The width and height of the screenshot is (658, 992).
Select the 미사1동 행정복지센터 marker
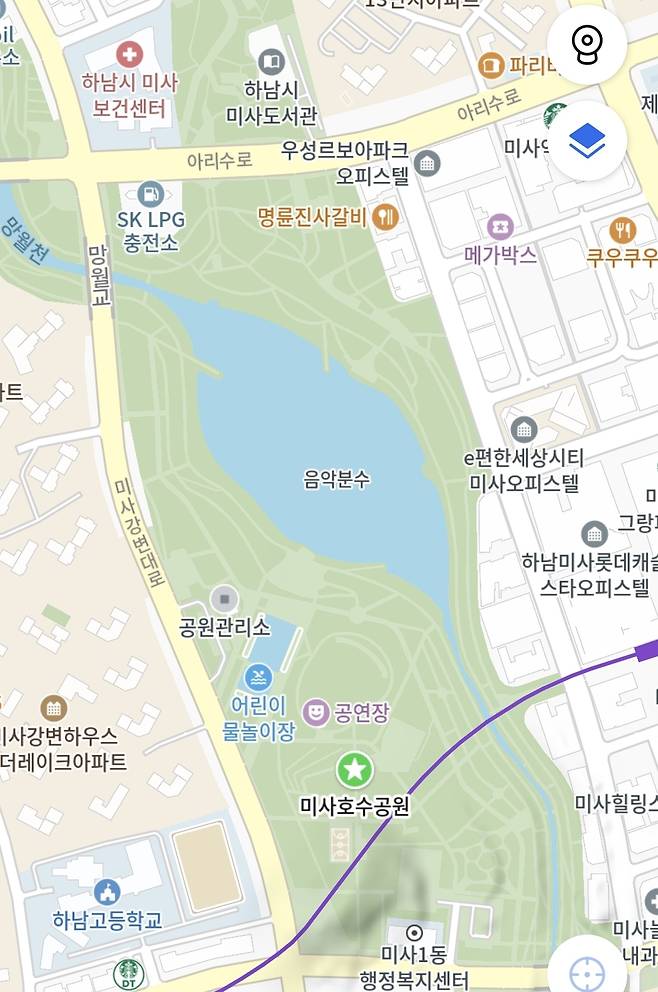414,933
